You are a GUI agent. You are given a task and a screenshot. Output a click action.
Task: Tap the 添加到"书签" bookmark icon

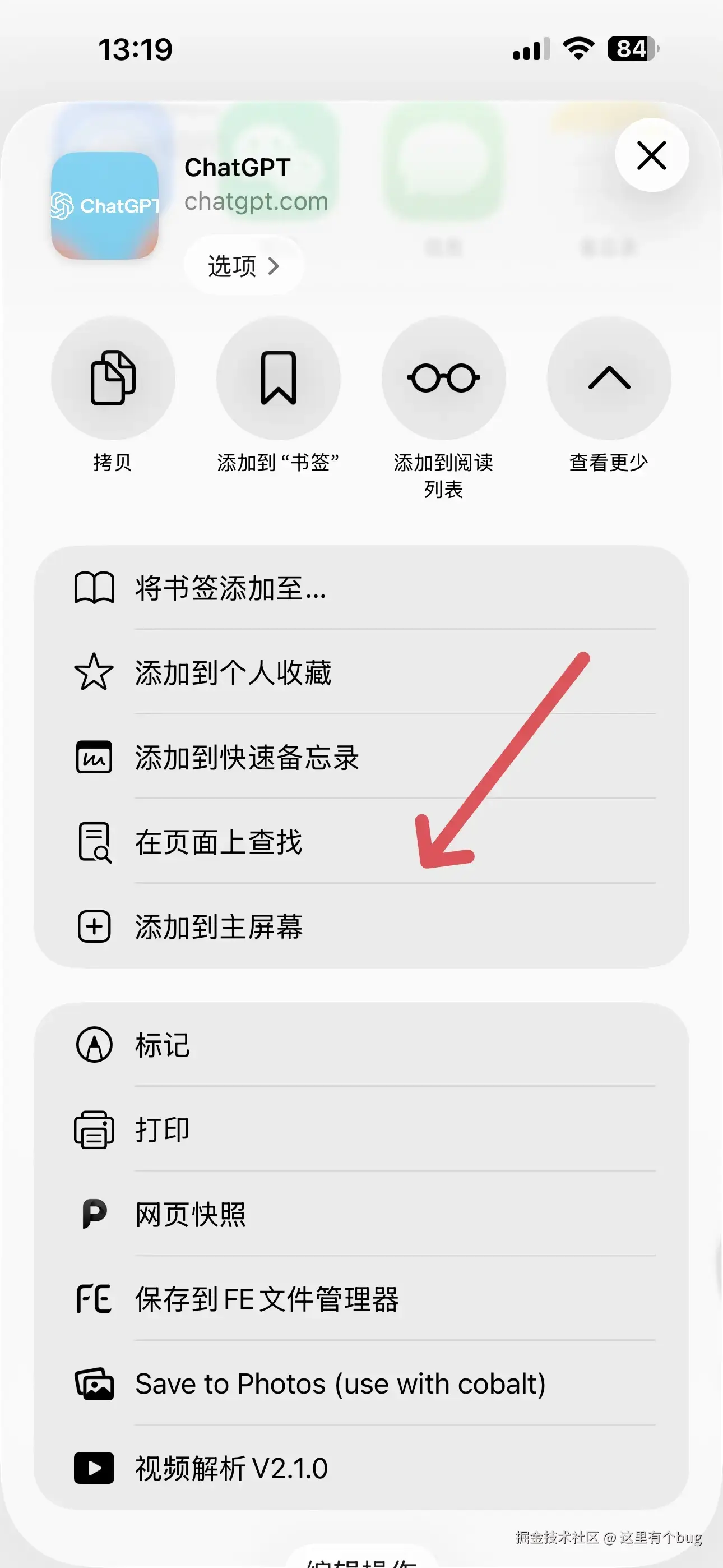coord(279,377)
